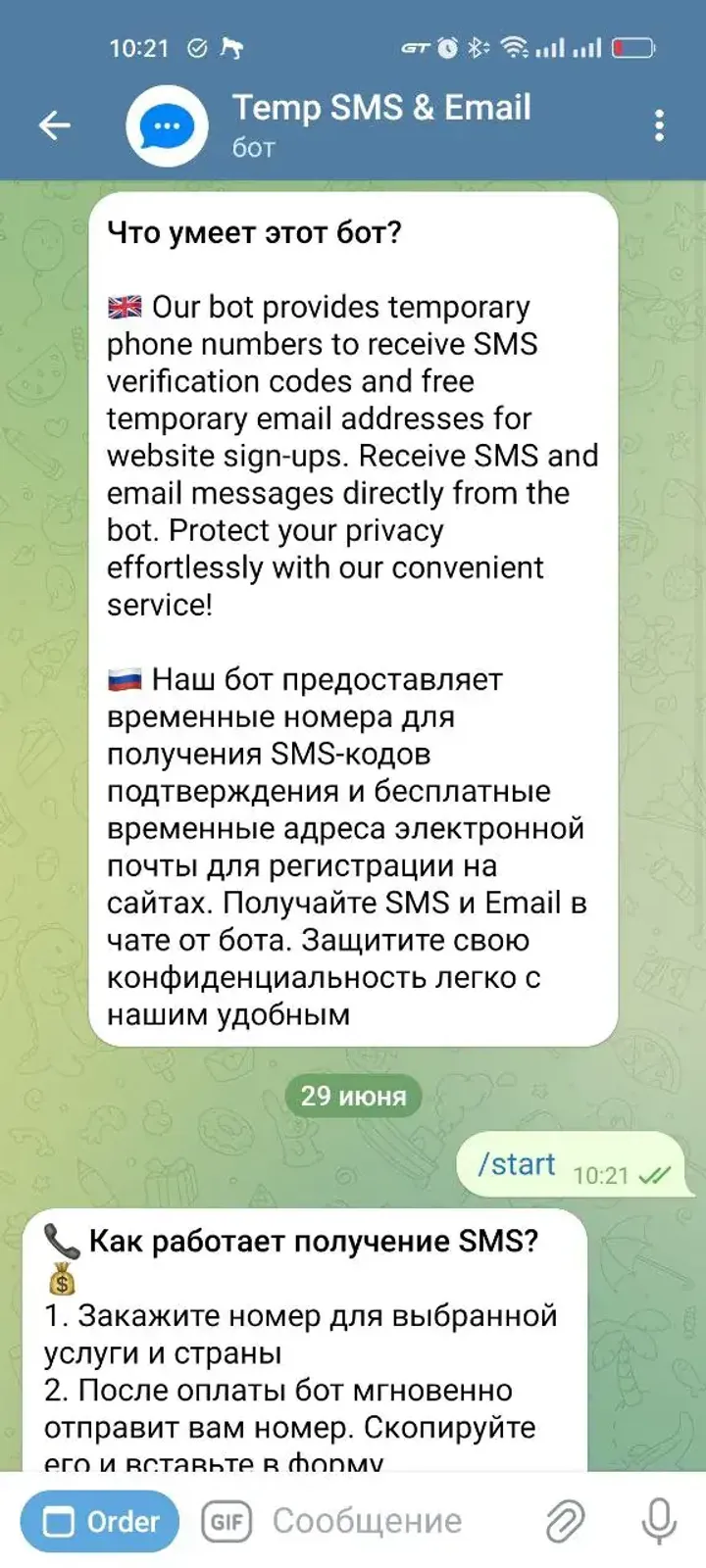
Task: Go back from the bot chat
Action: pos(55,125)
